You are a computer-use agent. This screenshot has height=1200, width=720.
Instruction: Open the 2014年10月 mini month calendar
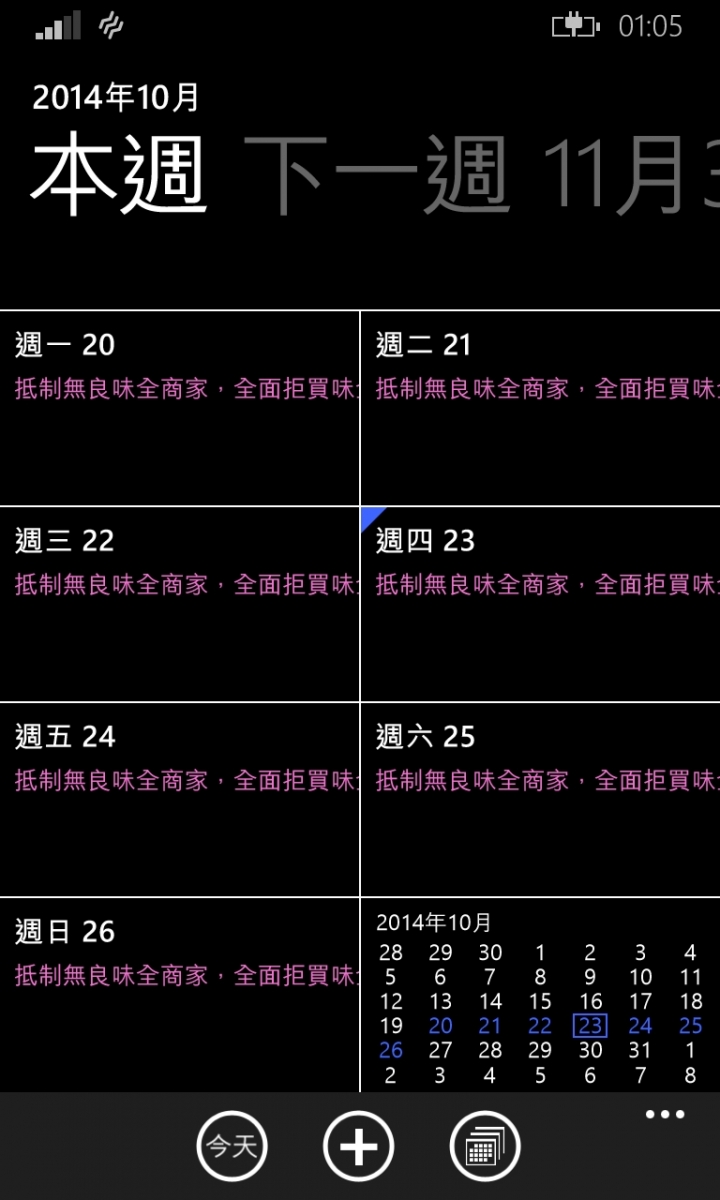tap(540, 1000)
